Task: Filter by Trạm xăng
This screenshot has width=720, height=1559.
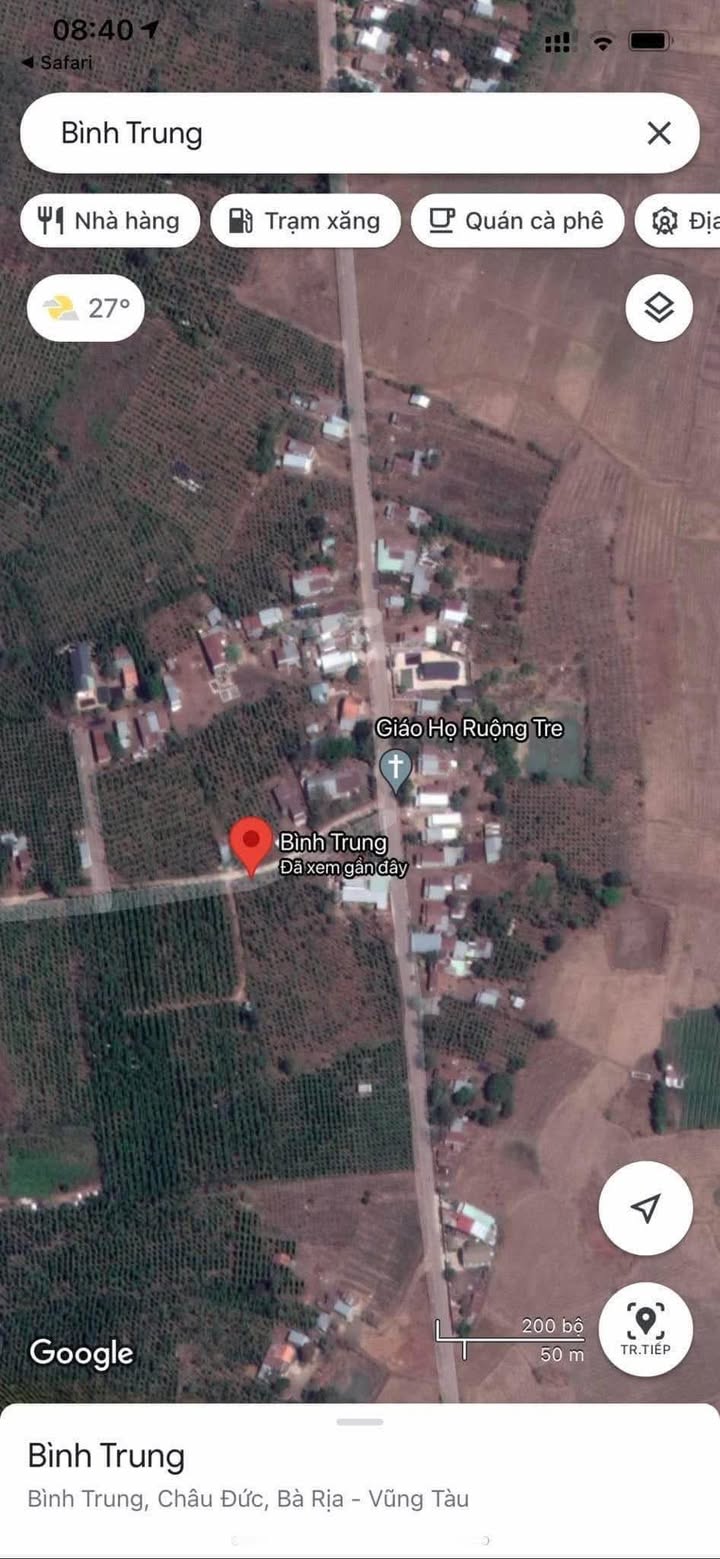Action: (305, 221)
